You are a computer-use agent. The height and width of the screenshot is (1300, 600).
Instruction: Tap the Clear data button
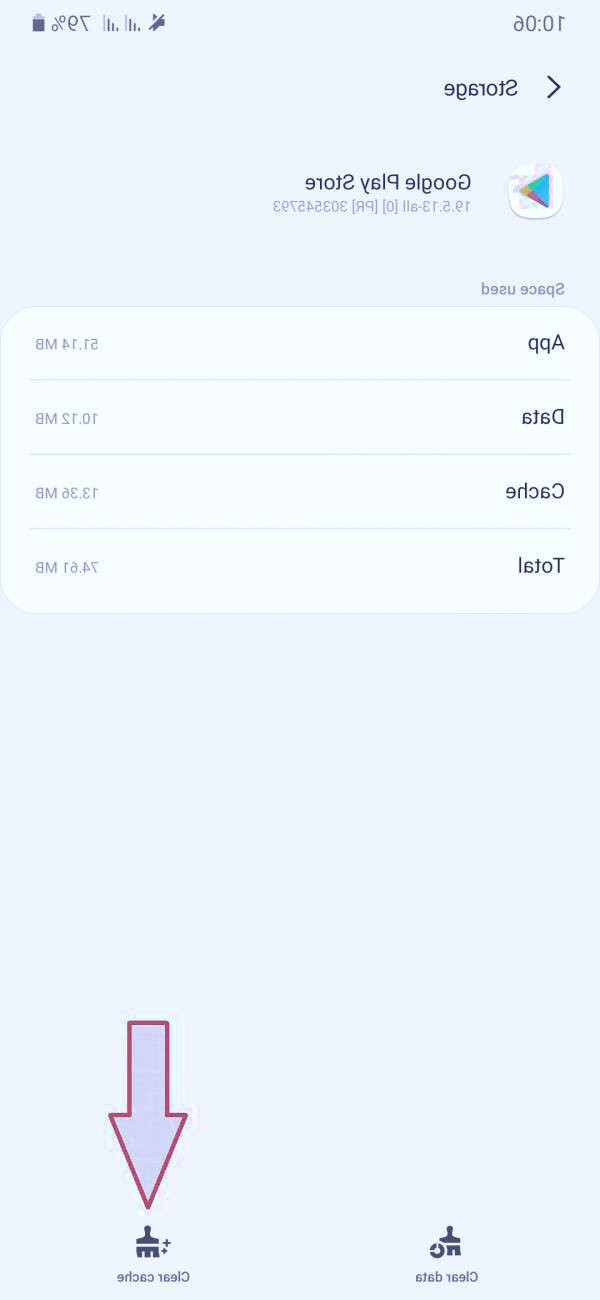pyautogui.click(x=447, y=1254)
